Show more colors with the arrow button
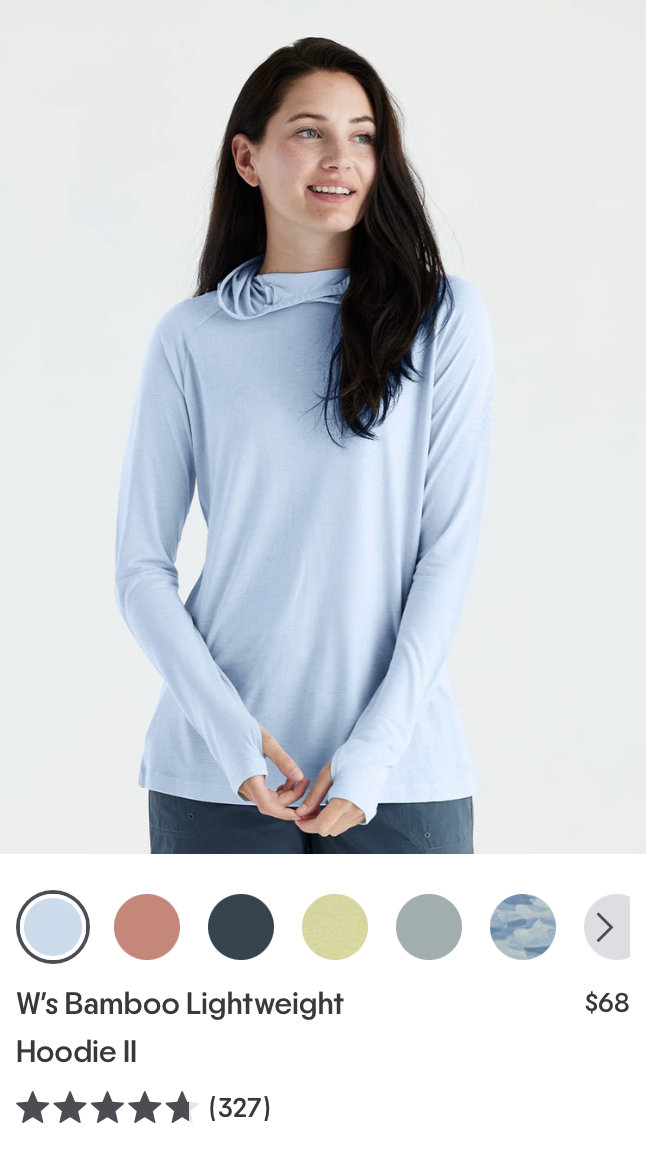The image size is (654, 1162). pyautogui.click(x=607, y=927)
